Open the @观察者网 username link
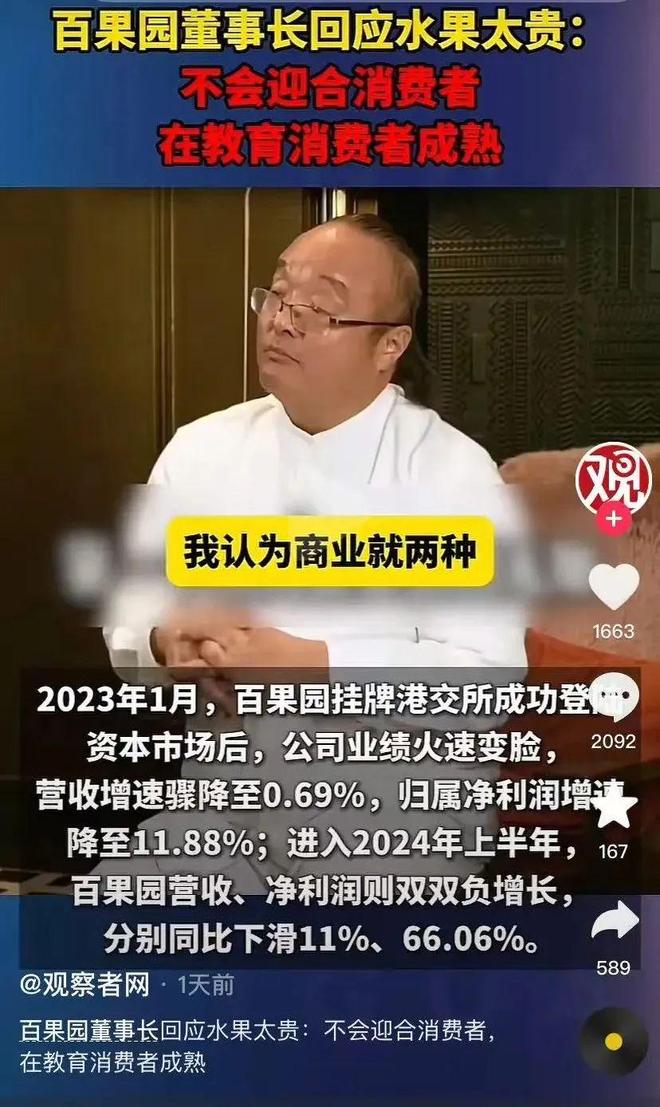 point(84,985)
